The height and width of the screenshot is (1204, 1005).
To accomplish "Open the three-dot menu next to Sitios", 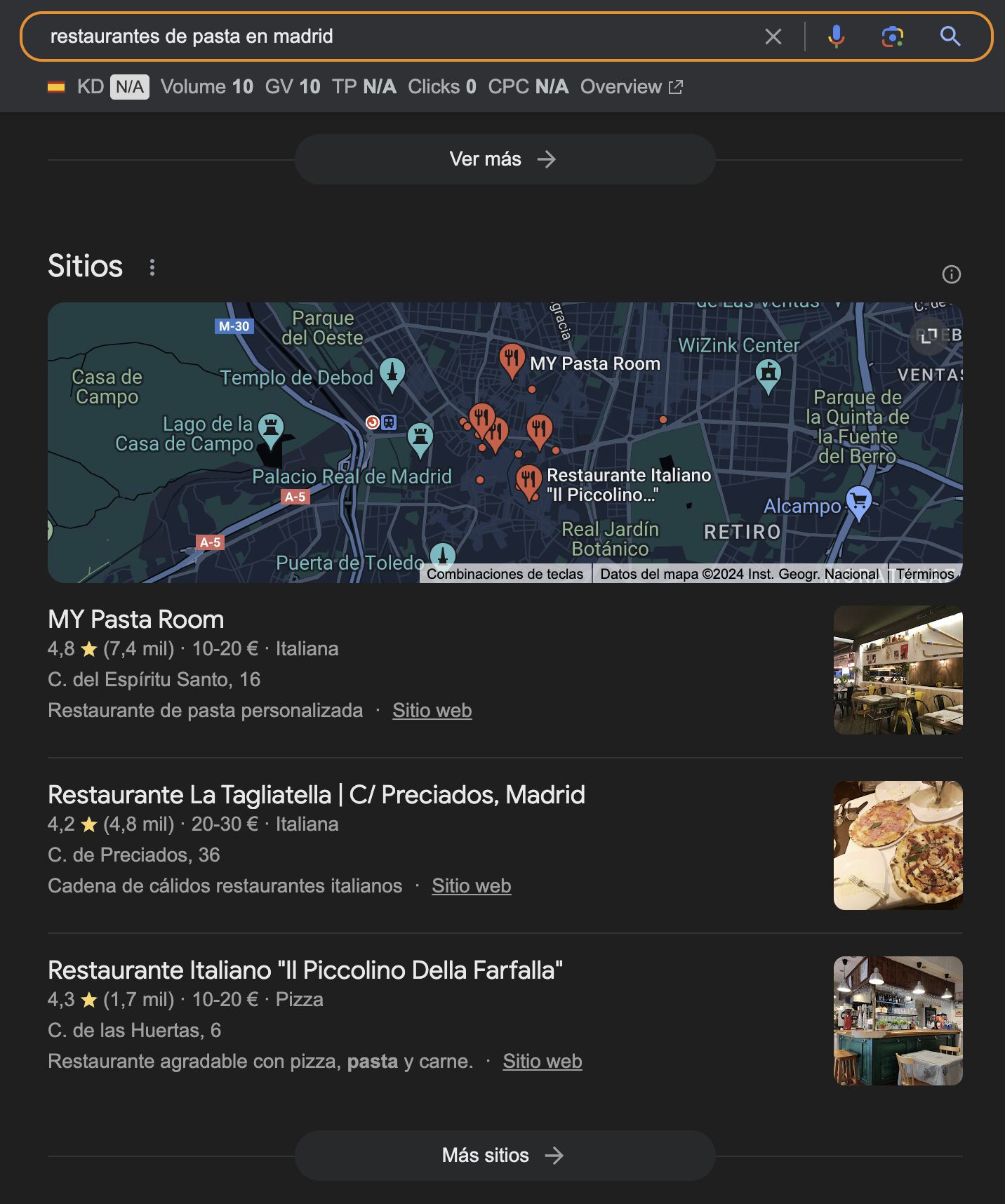I will (x=152, y=267).
